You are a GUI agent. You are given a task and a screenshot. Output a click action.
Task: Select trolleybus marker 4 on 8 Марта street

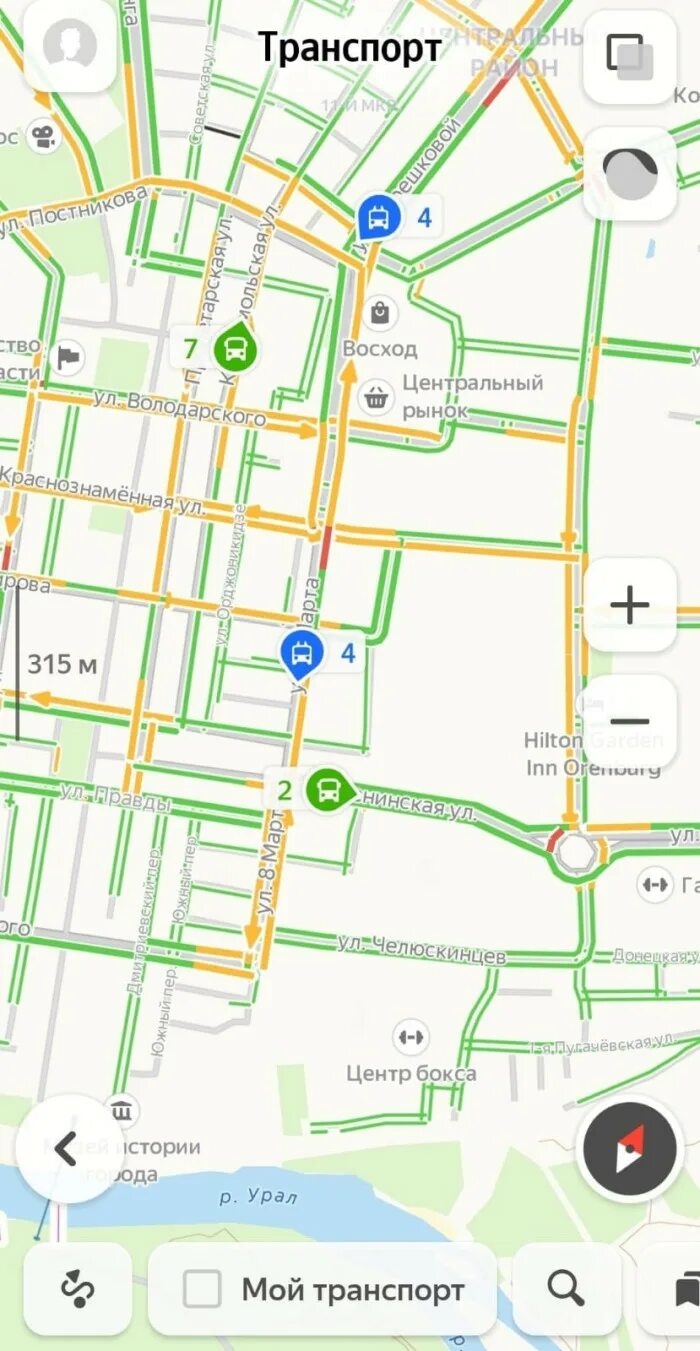(302, 653)
